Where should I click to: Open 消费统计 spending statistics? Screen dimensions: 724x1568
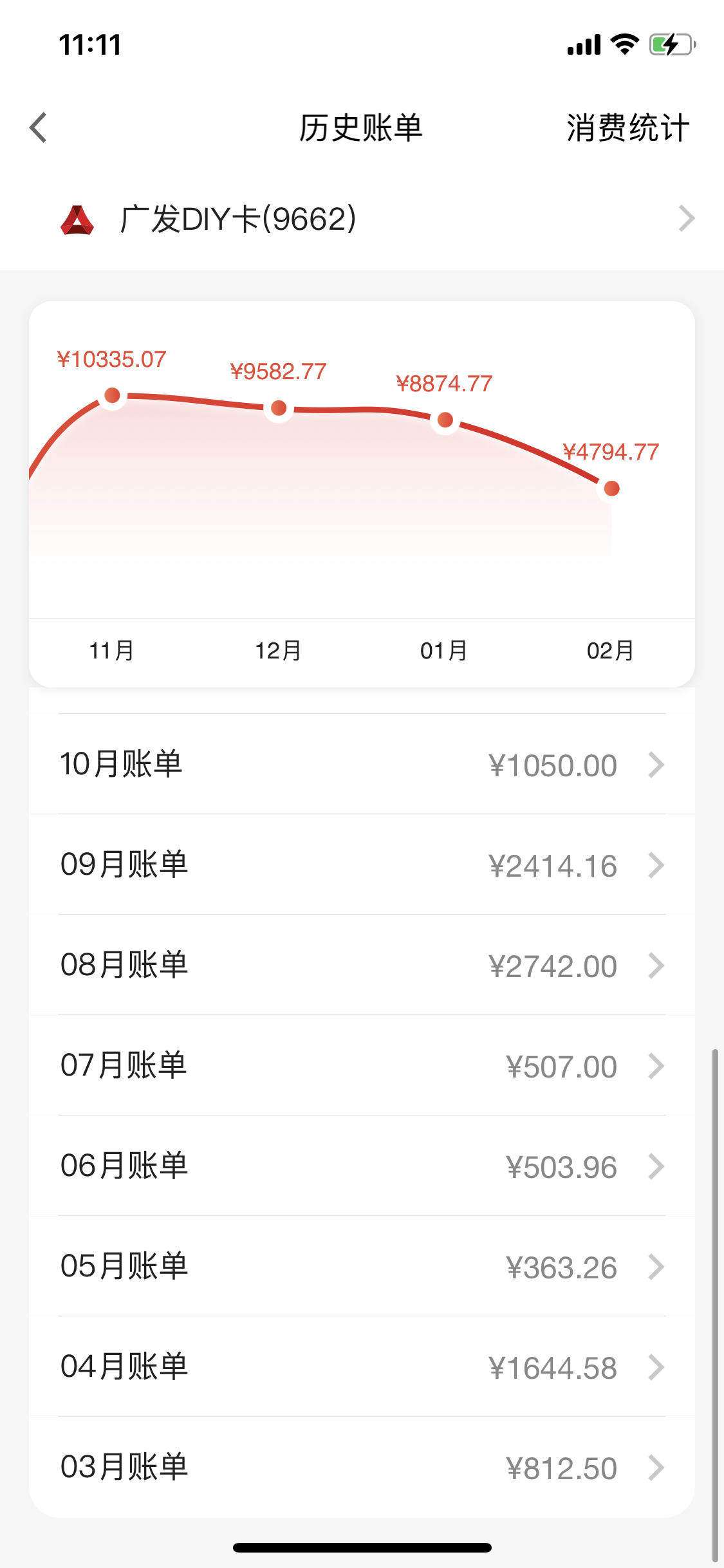(x=627, y=127)
